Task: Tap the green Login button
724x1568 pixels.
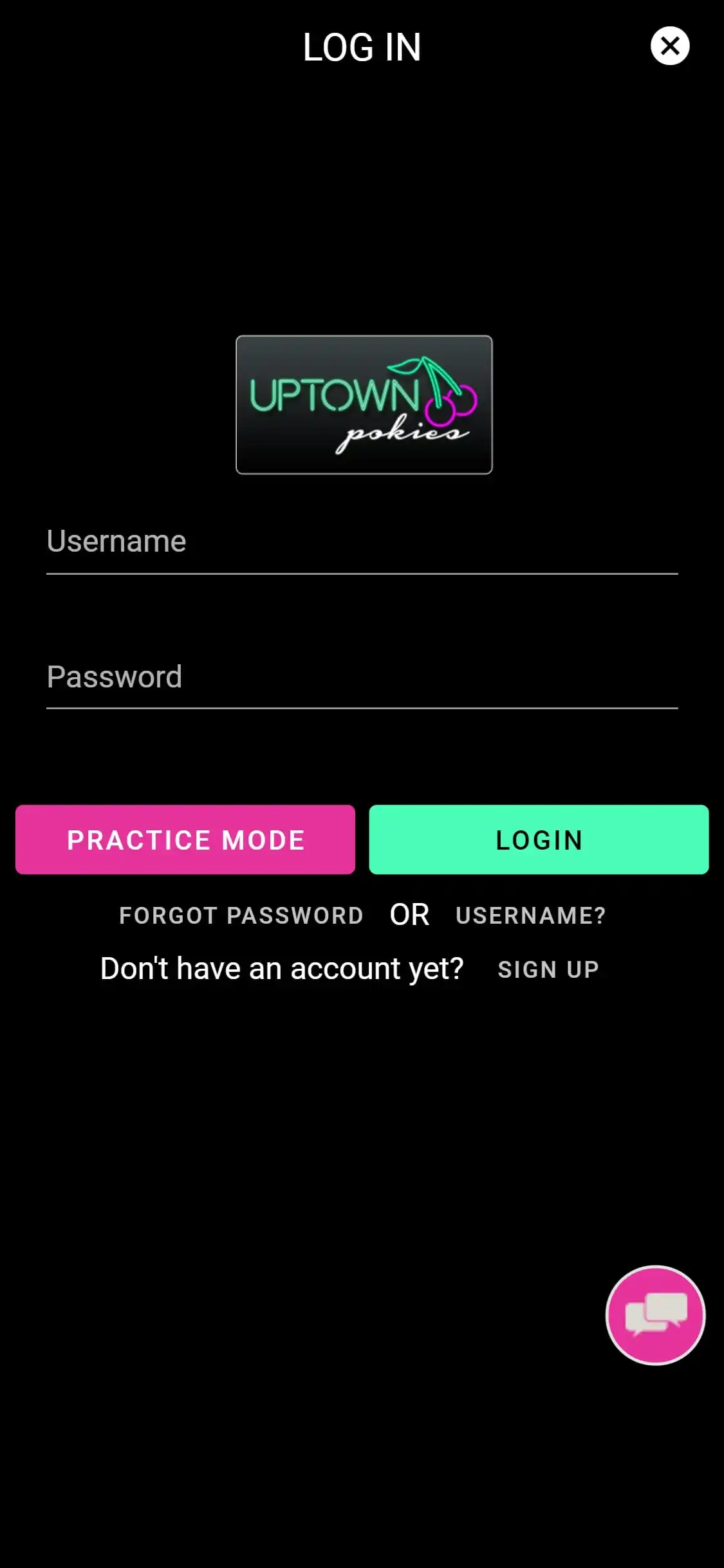Action: point(539,839)
